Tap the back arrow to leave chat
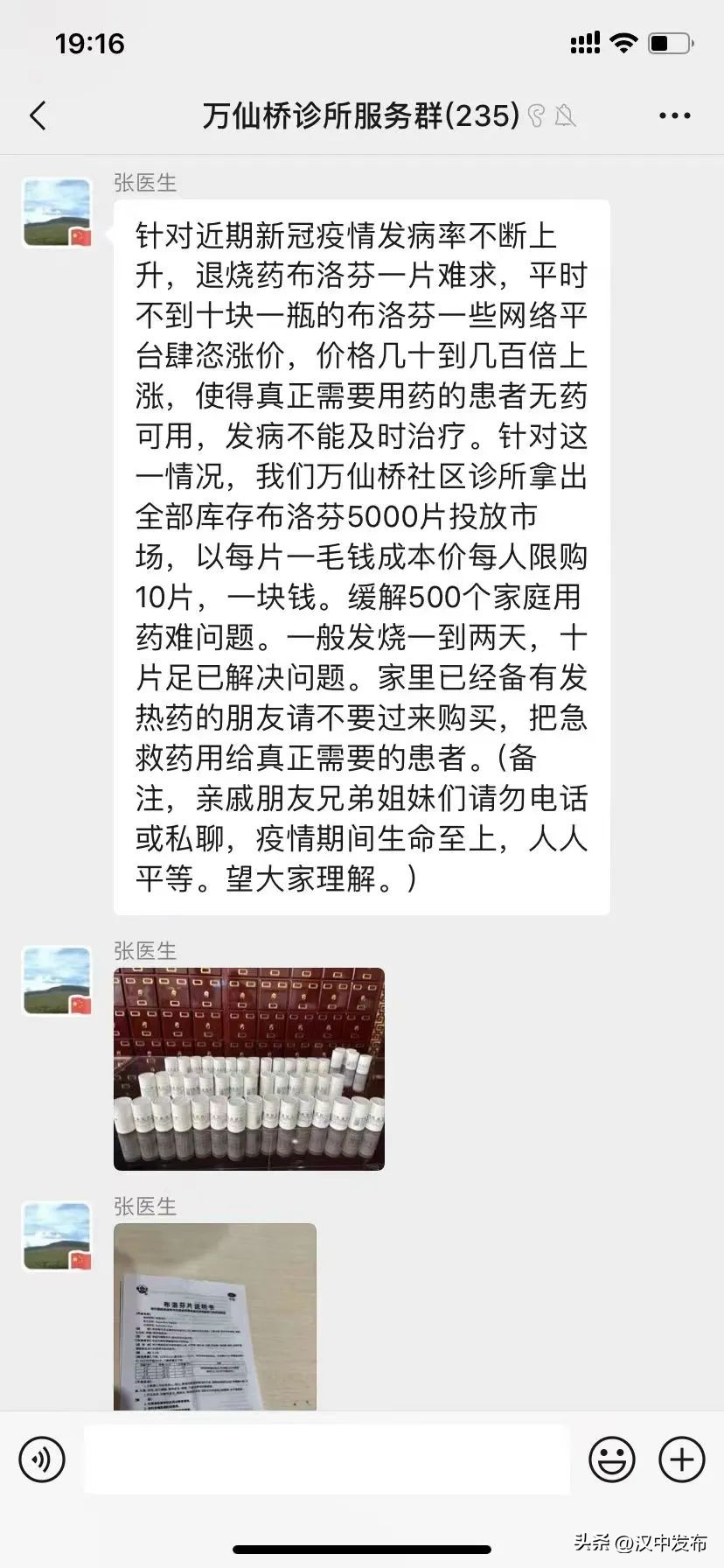Image resolution: width=724 pixels, height=1568 pixels. tap(38, 115)
